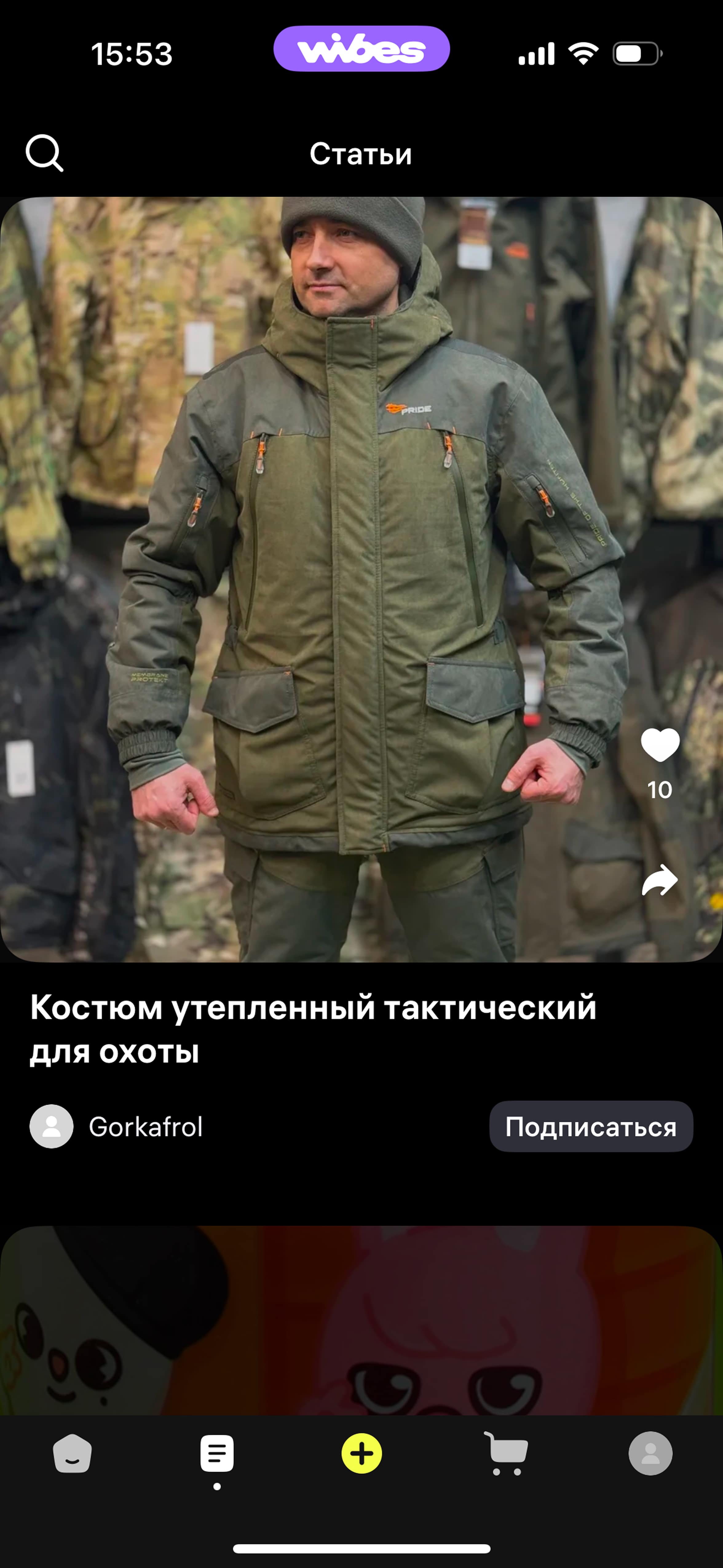723x1568 pixels.
Task: Create a new post with plus button
Action: [361, 1454]
